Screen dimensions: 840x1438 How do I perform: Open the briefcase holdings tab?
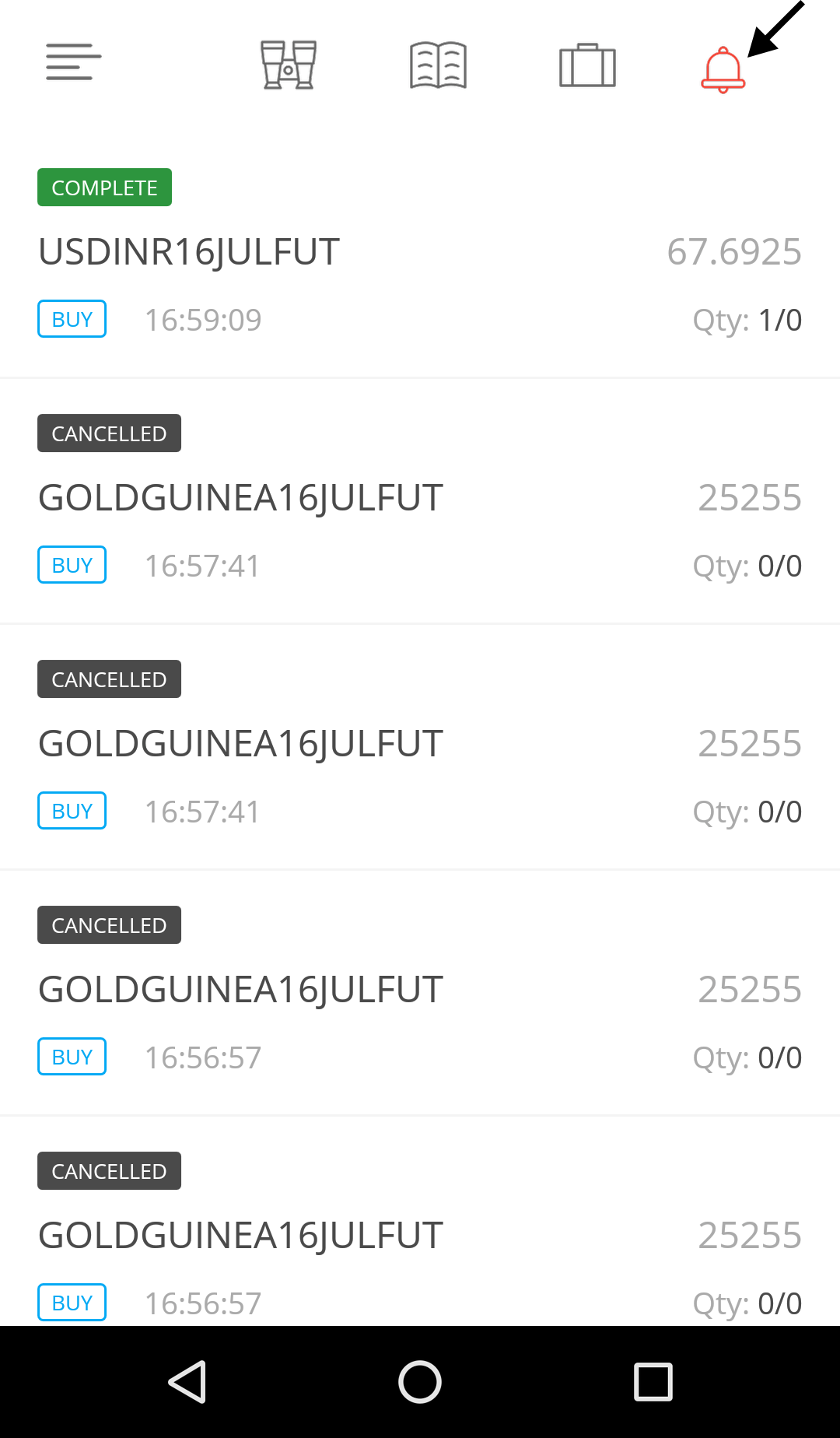click(588, 65)
